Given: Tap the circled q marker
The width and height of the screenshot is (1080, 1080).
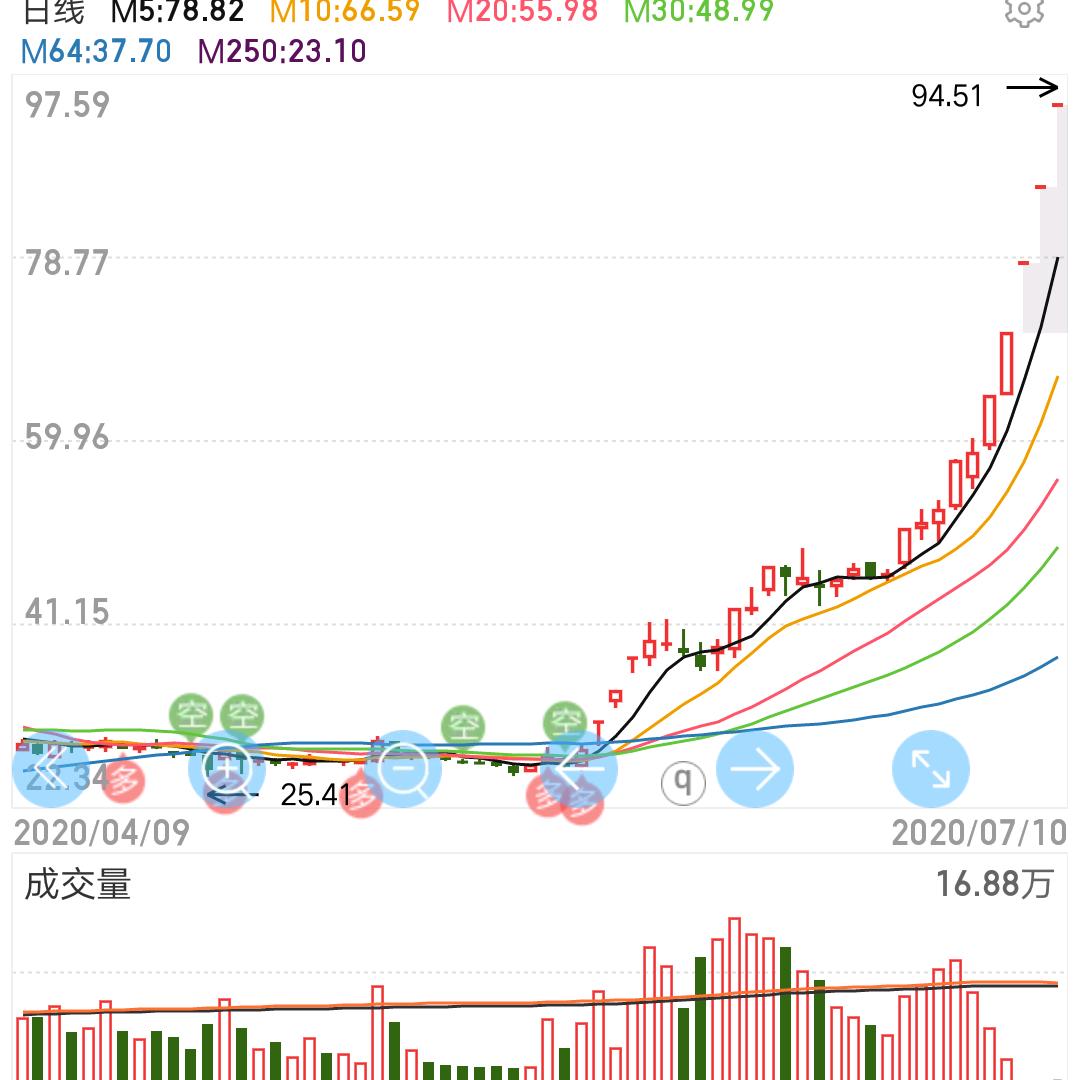Looking at the screenshot, I should (682, 782).
